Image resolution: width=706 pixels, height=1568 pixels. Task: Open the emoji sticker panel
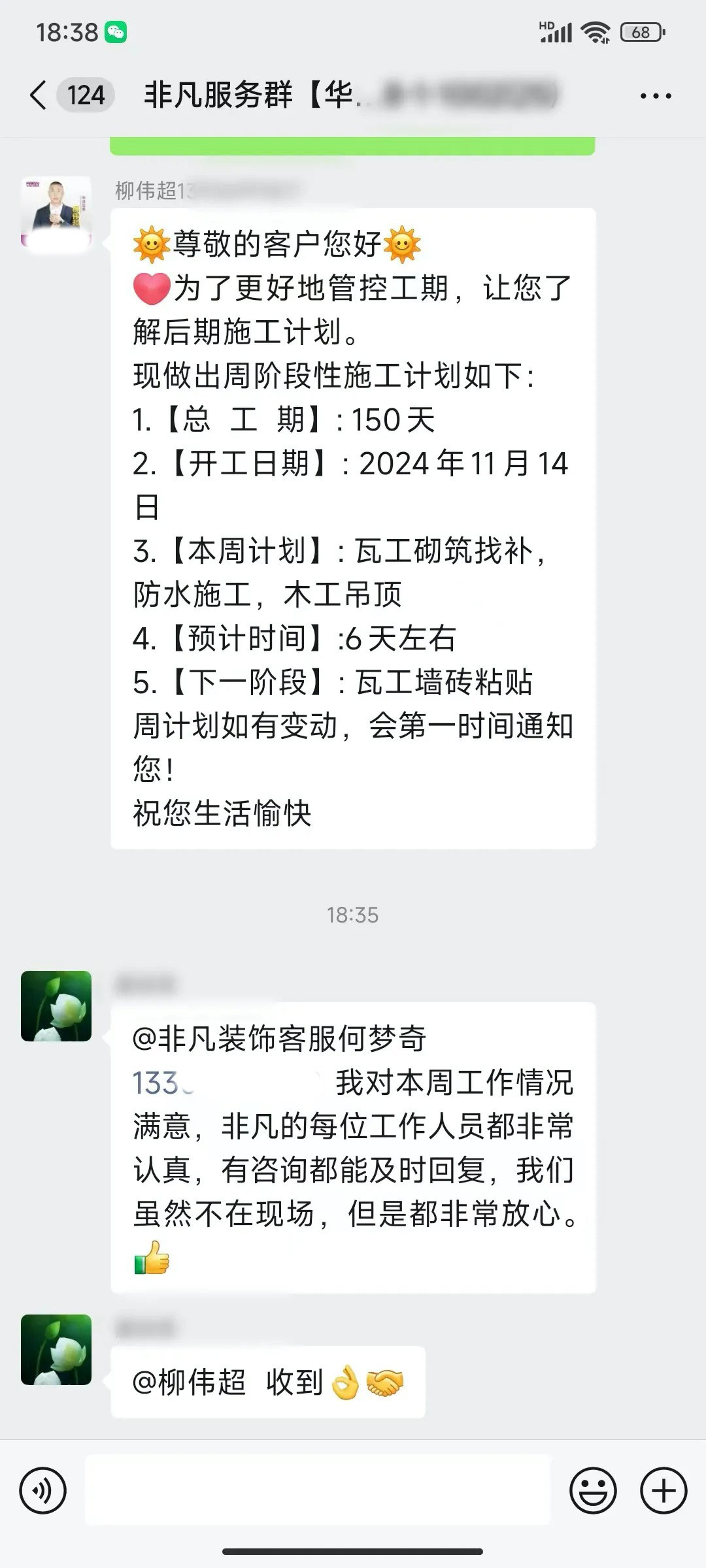593,1491
